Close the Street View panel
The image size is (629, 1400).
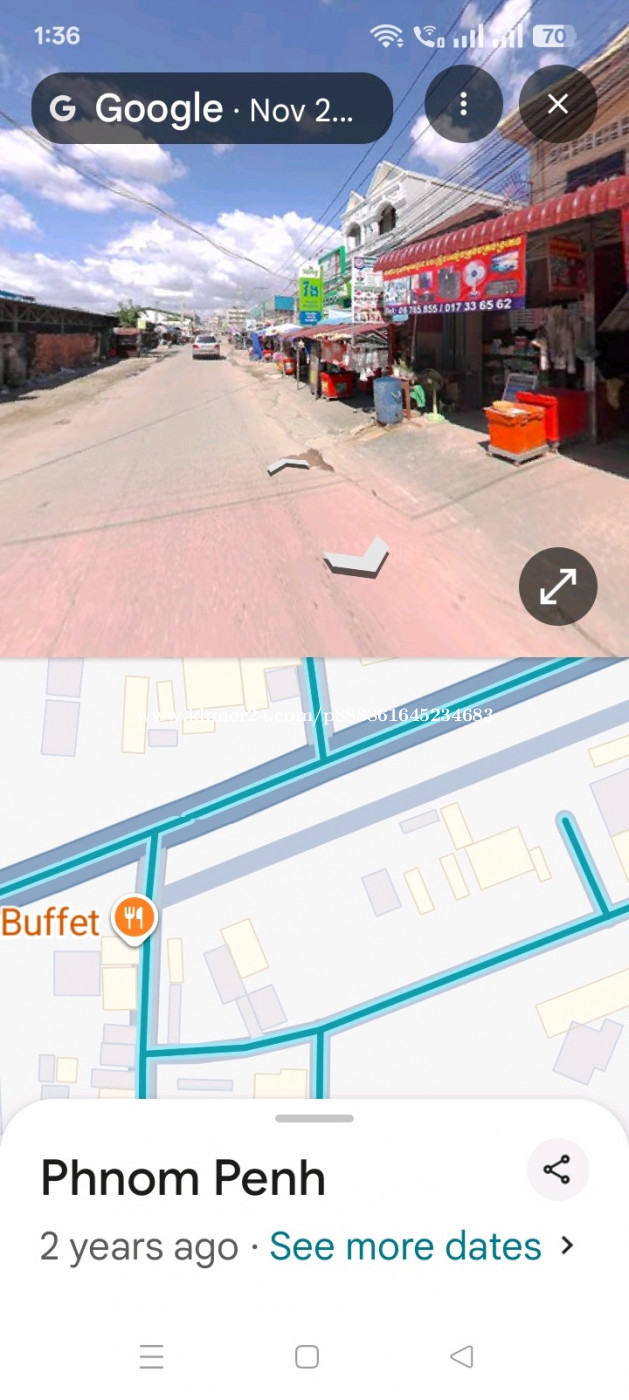558,104
